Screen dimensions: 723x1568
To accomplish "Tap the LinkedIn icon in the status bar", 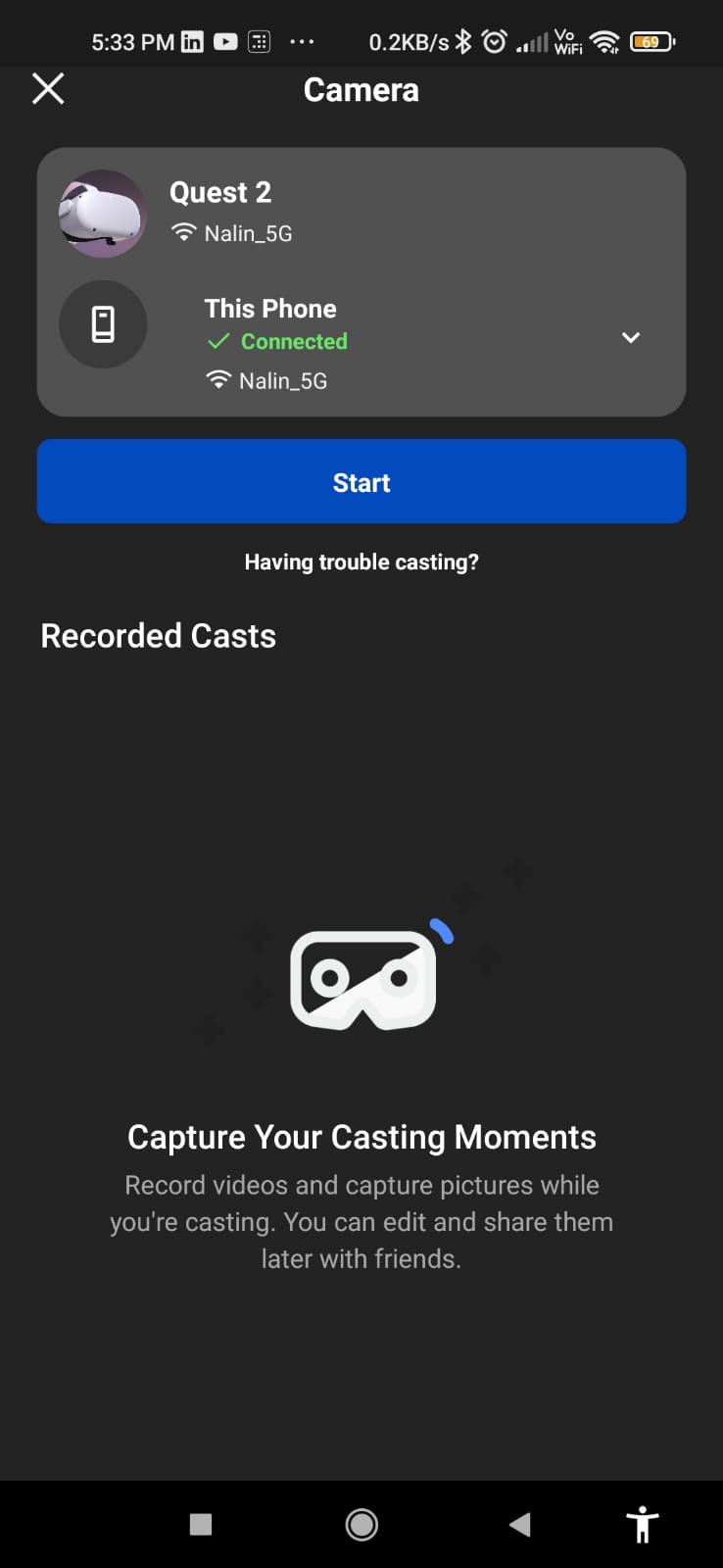I will (x=191, y=41).
